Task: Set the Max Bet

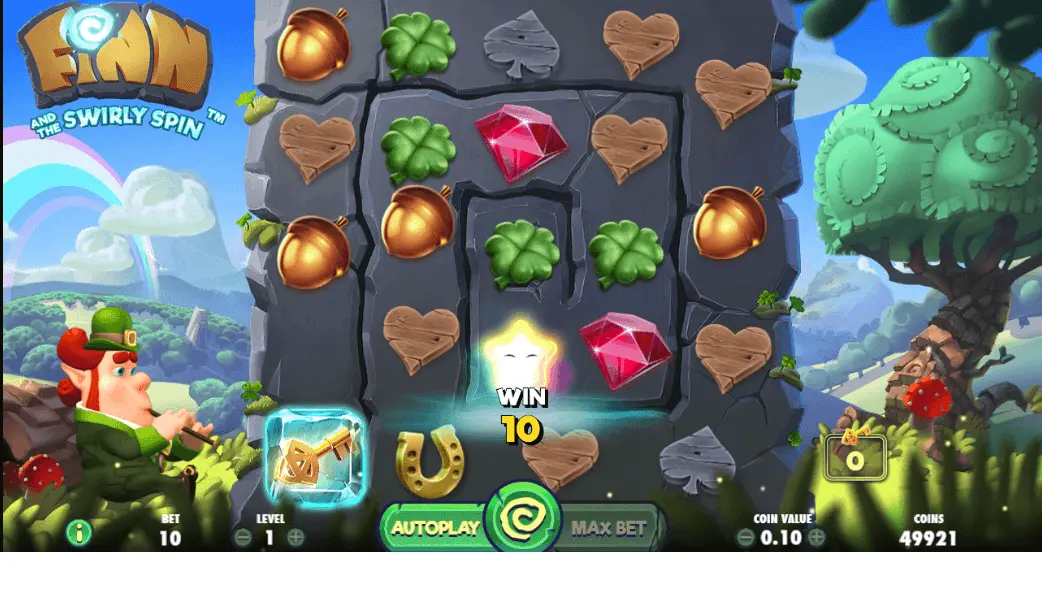Action: 609,527
